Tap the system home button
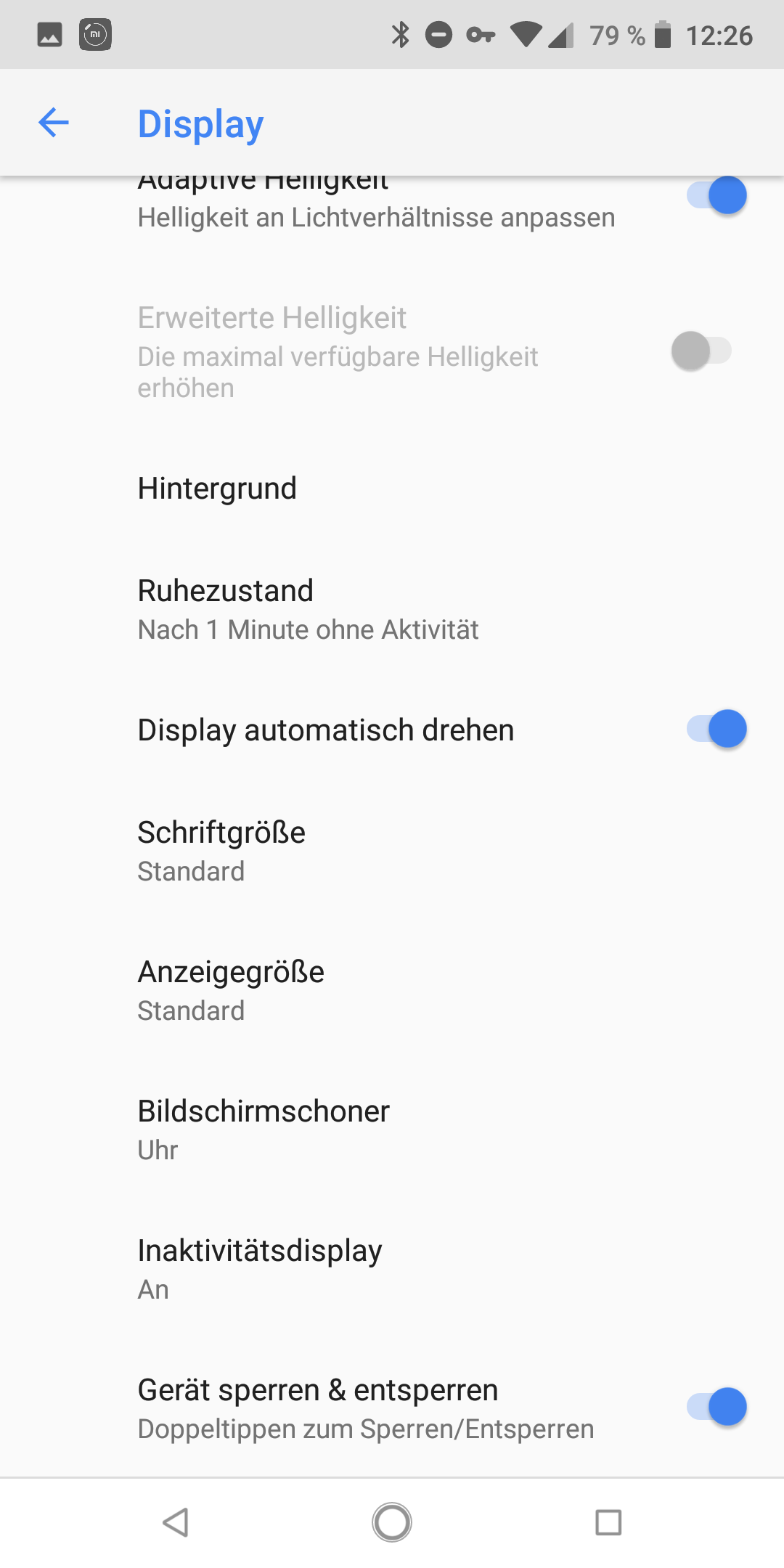784x1568 pixels. click(392, 1522)
